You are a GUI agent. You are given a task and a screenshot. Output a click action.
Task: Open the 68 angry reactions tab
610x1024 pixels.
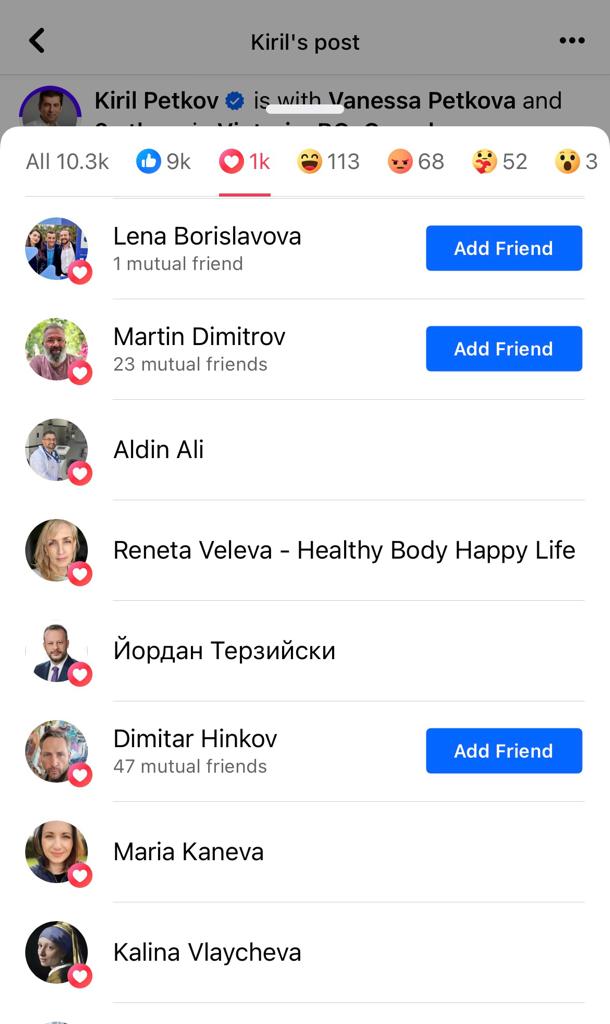416,161
